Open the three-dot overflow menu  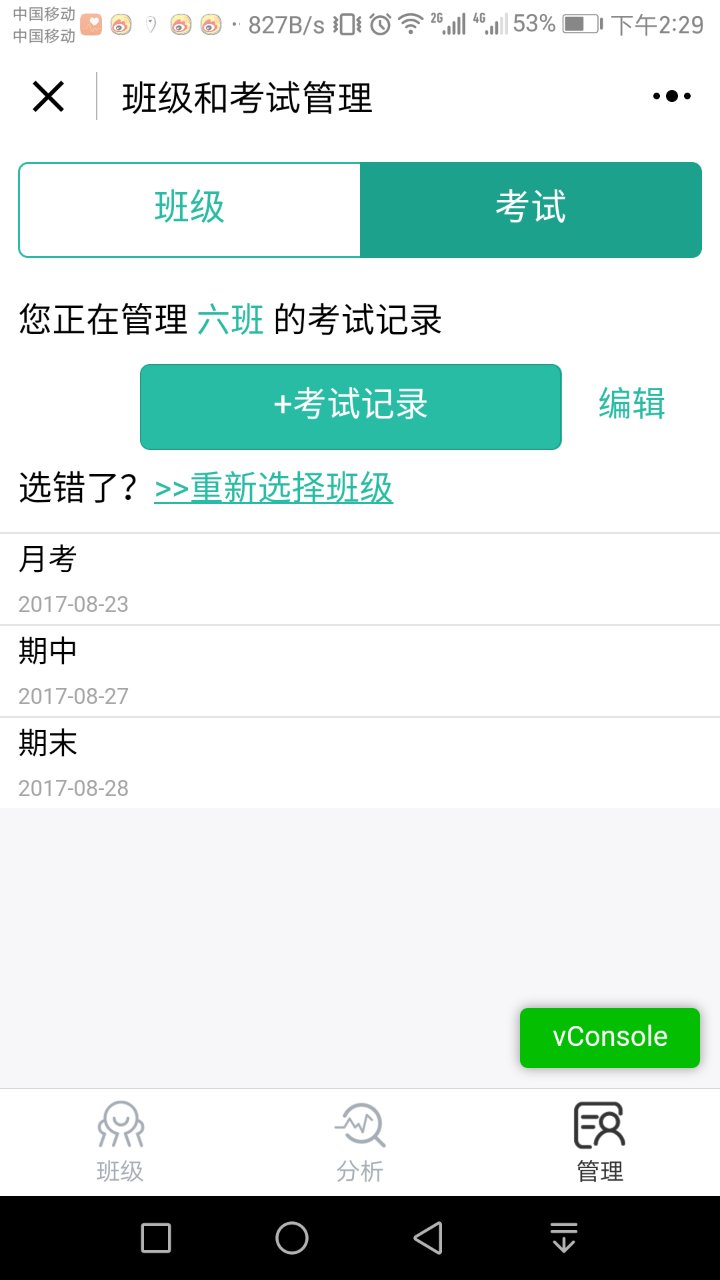click(x=671, y=97)
